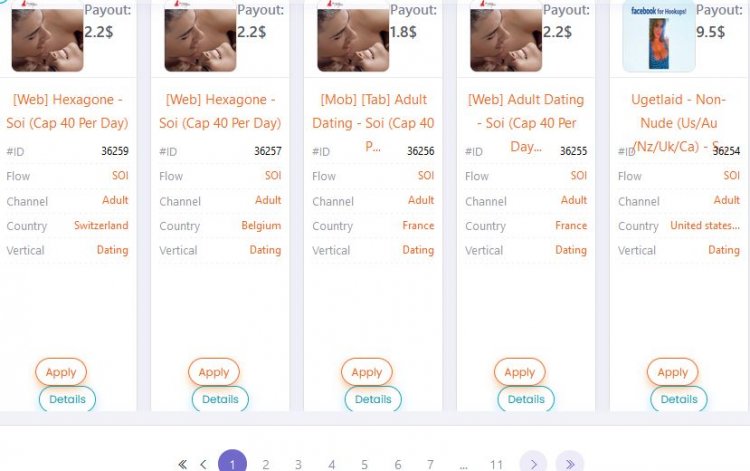Open the [Web] Hexagone Belgium offer title
Image resolution: width=750 pixels, height=471 pixels.
click(220, 111)
